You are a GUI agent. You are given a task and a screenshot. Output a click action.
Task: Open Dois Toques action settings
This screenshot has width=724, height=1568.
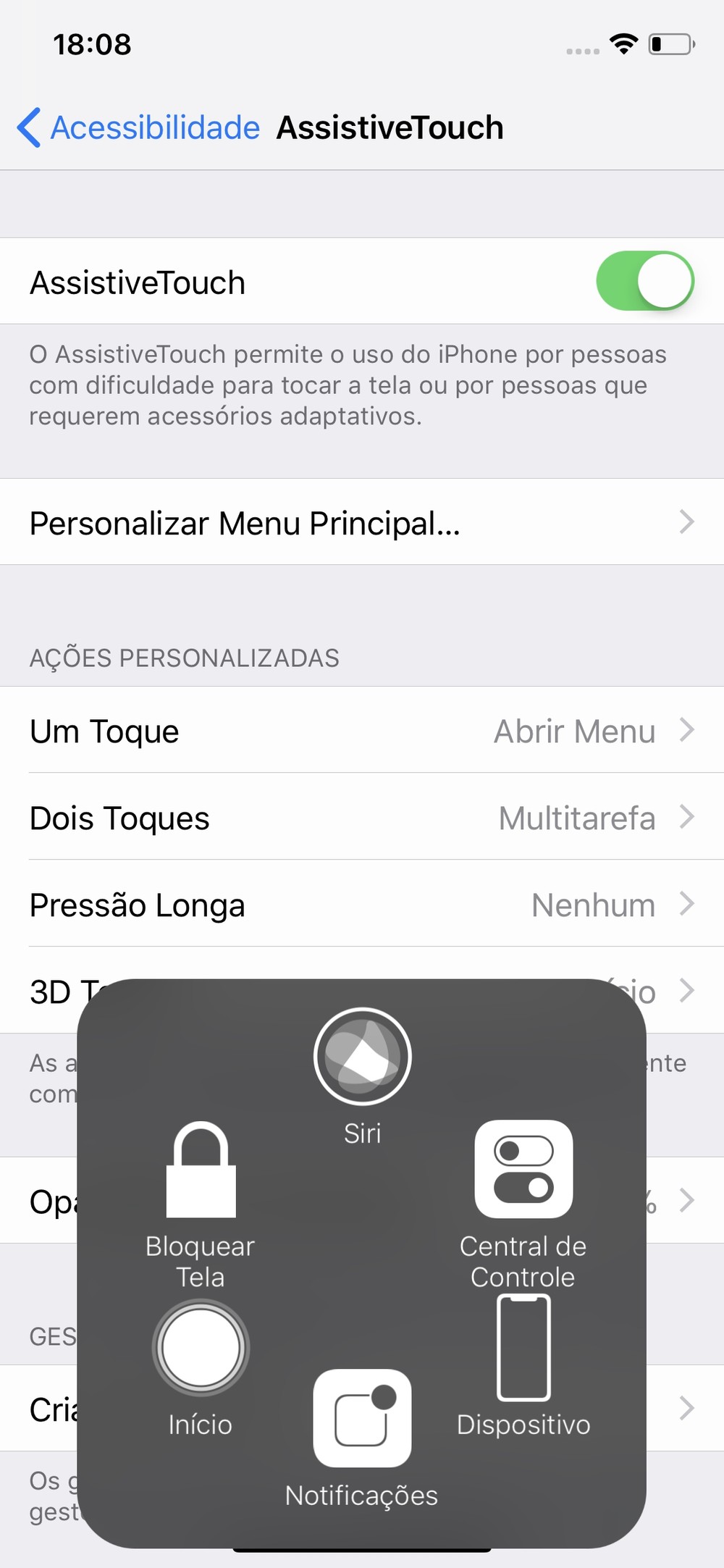pyautogui.click(x=362, y=818)
